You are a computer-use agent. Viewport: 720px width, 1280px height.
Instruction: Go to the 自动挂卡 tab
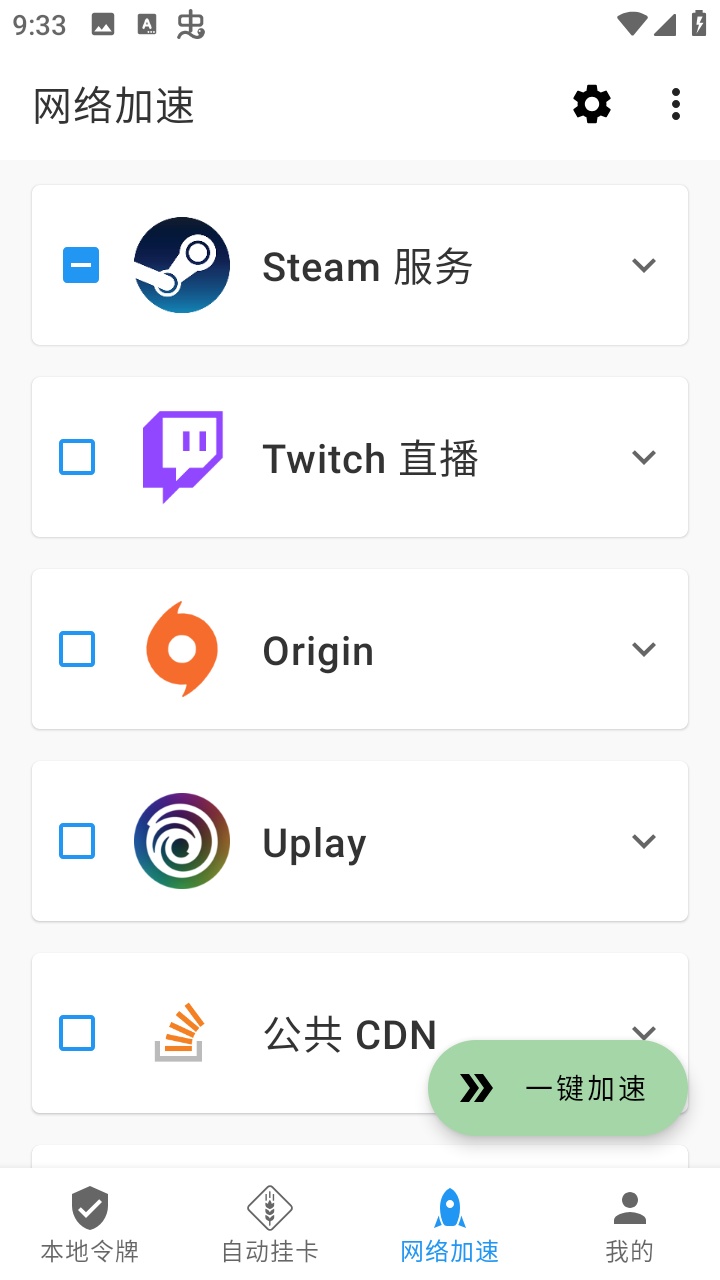point(270,1224)
